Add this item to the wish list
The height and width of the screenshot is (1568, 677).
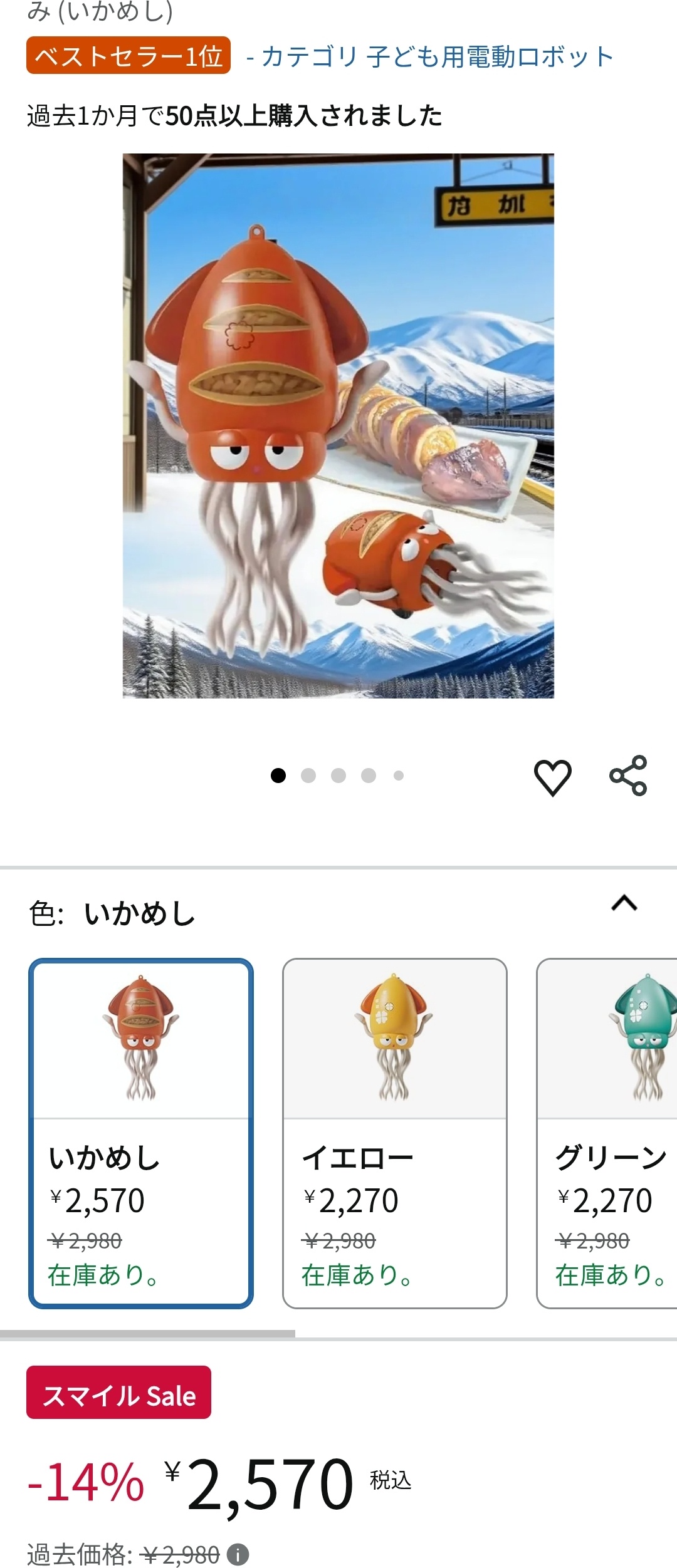coord(552,777)
